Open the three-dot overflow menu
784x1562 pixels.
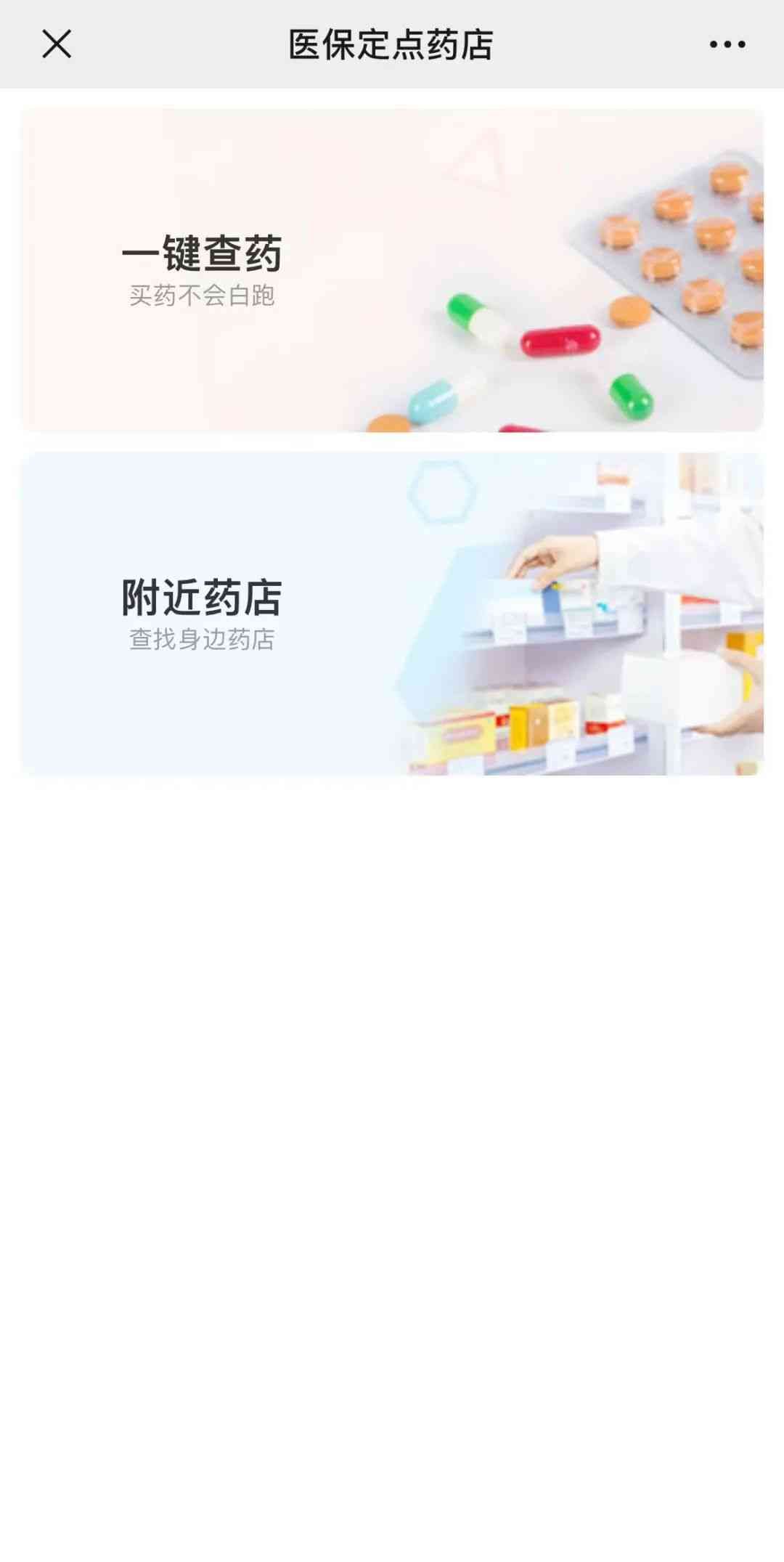click(727, 44)
